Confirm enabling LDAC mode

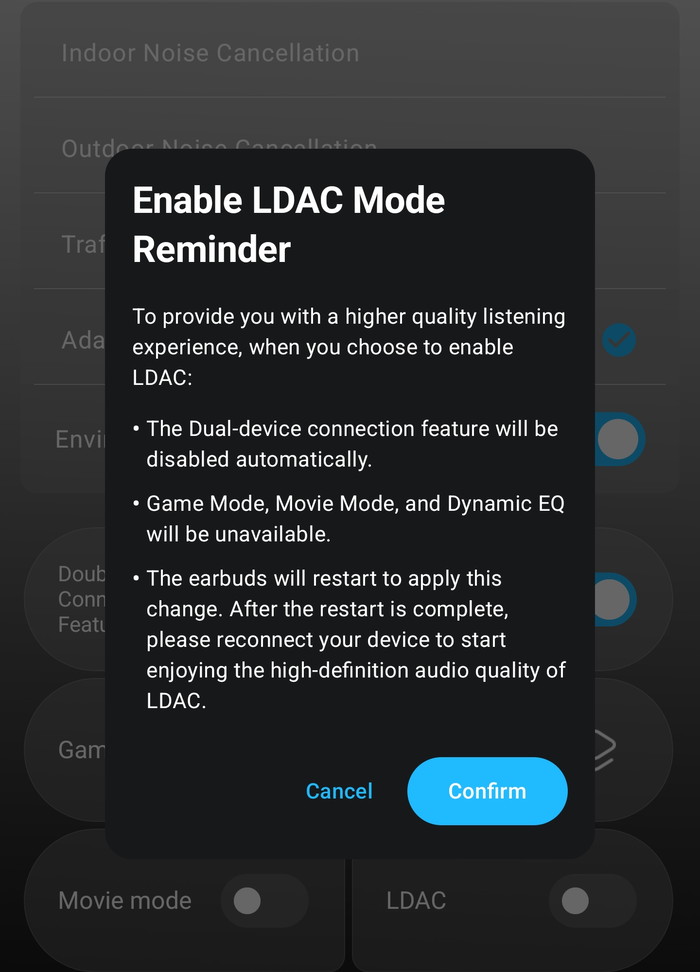(x=487, y=791)
